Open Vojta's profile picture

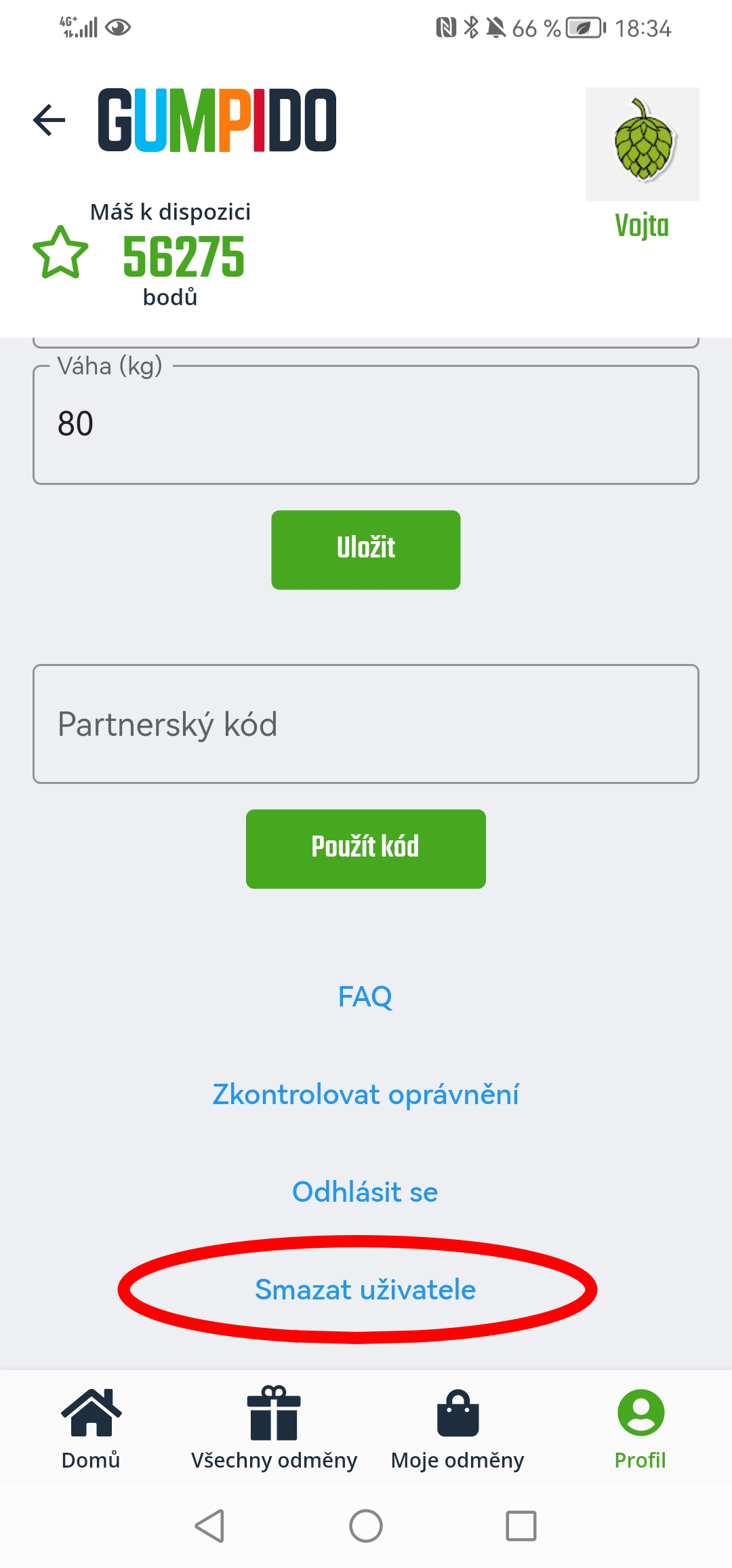(642, 144)
